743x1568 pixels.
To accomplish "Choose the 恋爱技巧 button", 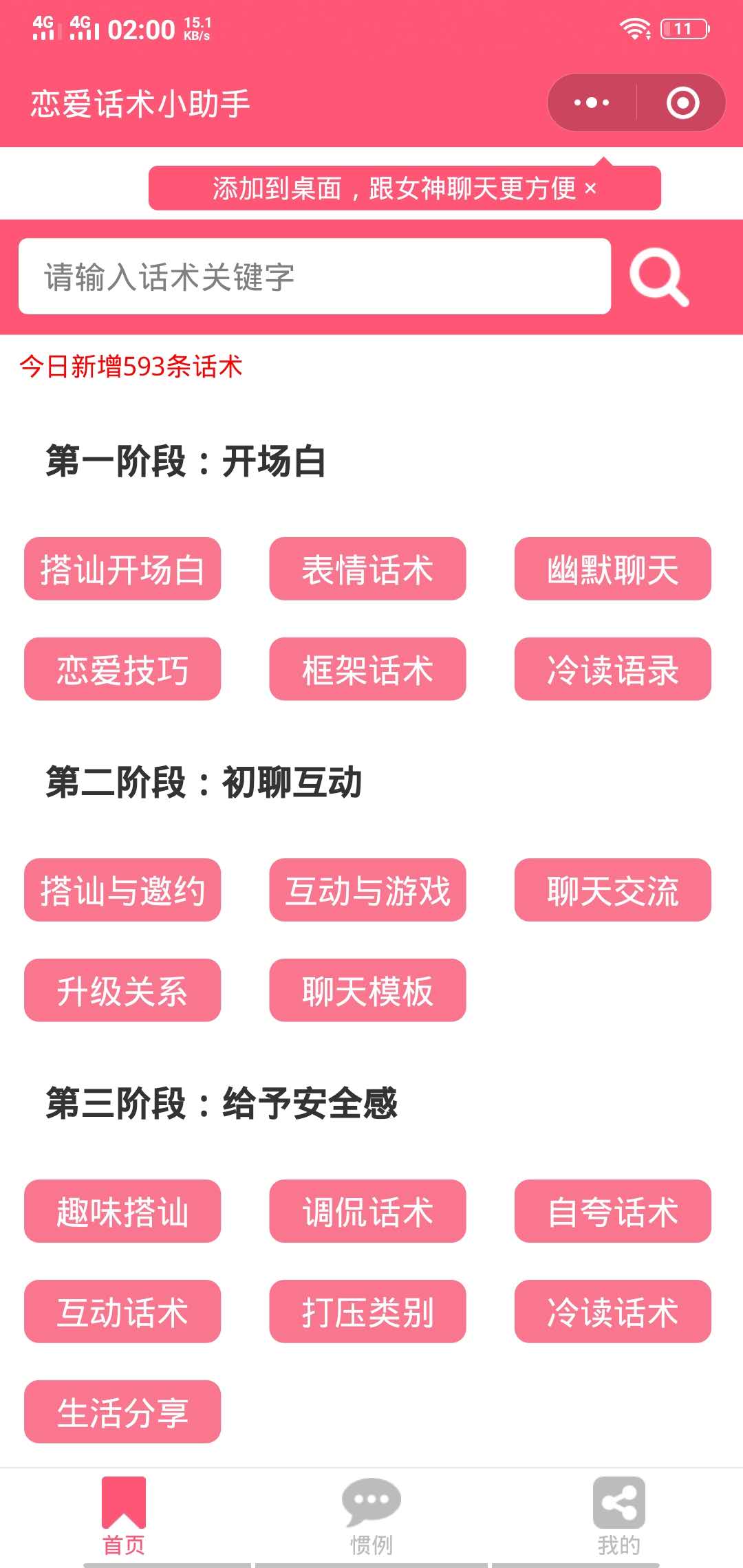I will (122, 670).
